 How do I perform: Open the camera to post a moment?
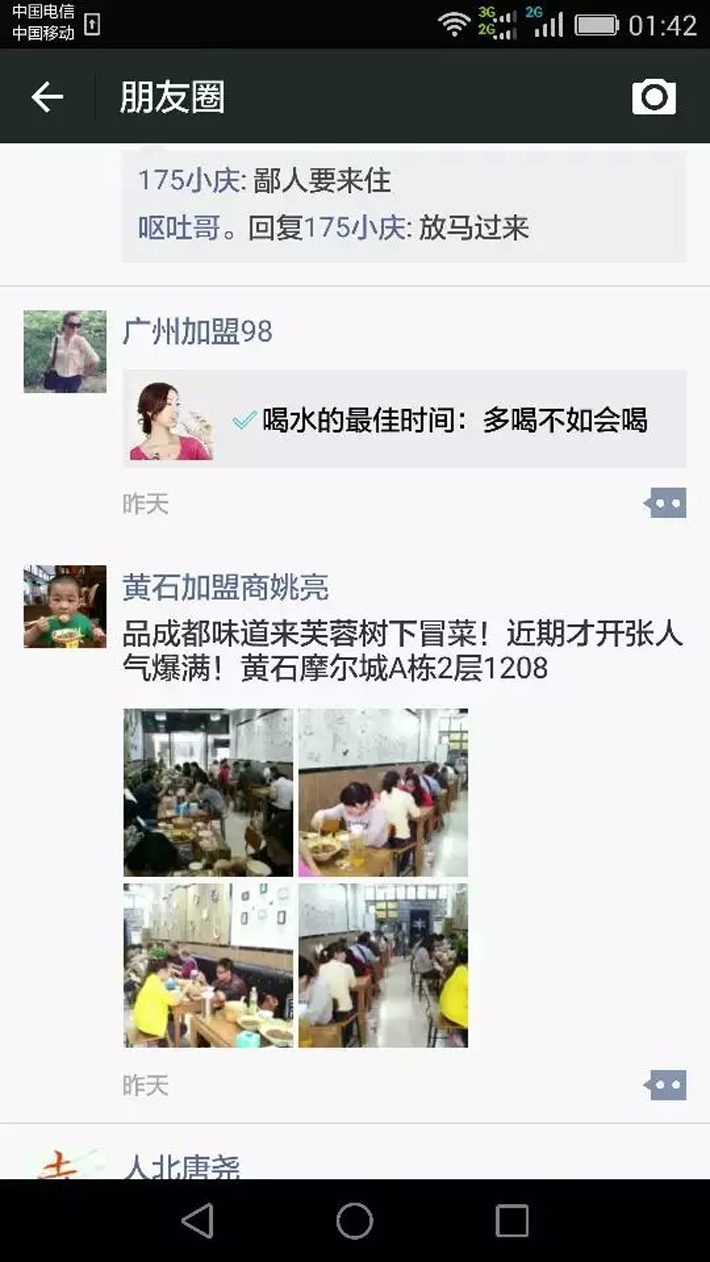(x=654, y=97)
